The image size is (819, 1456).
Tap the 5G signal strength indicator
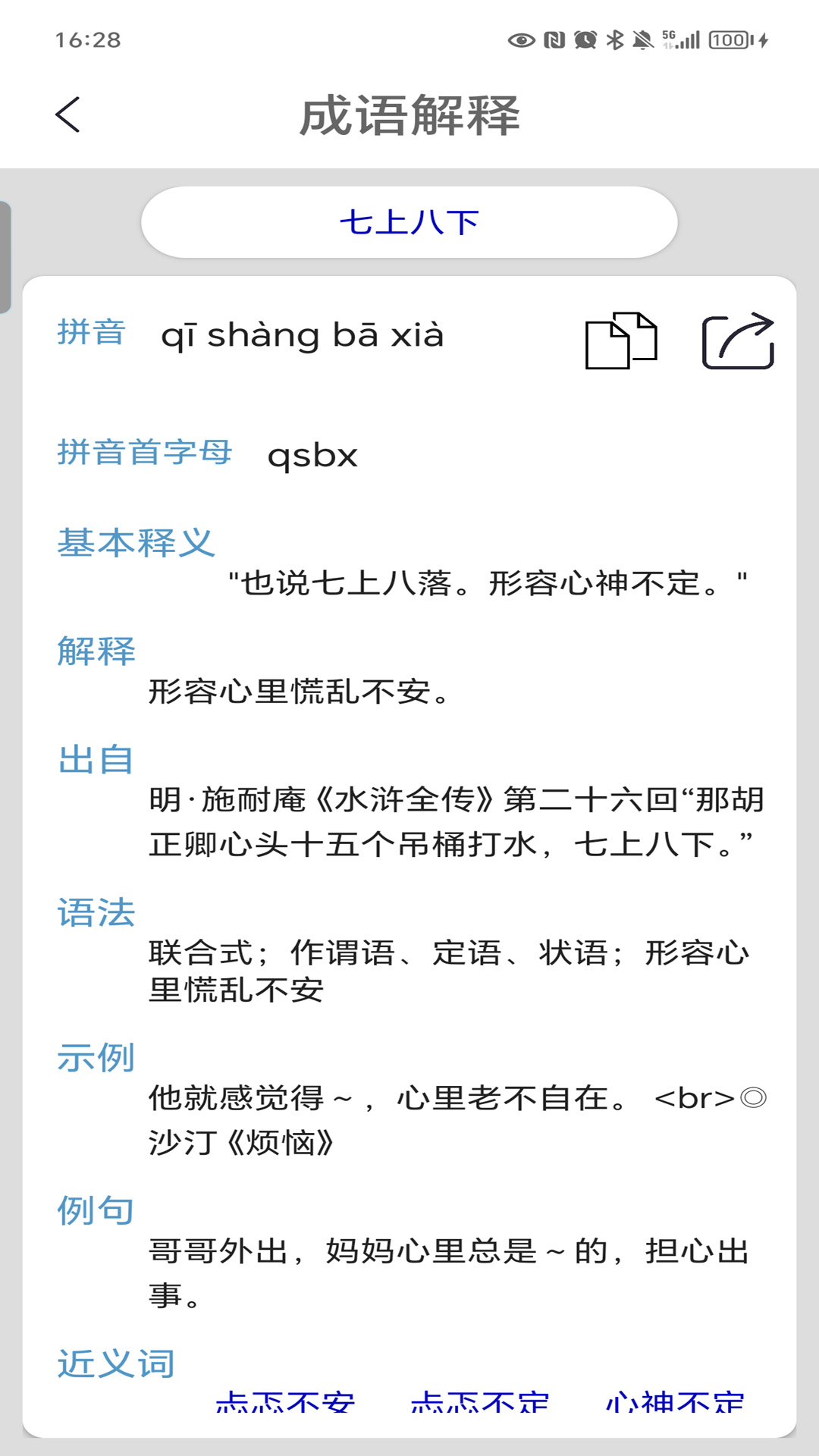point(681,38)
